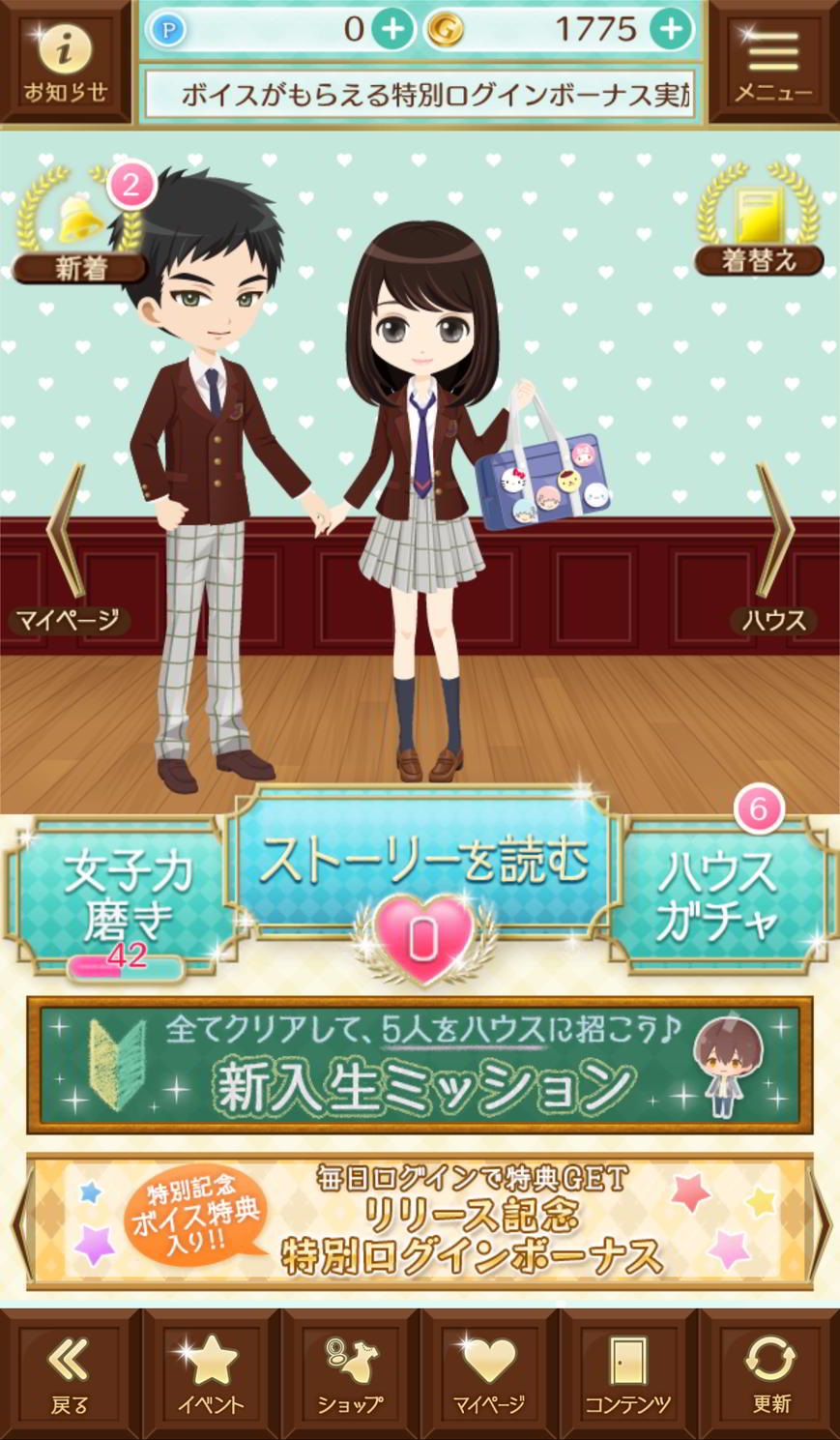The image size is (840, 1440).
Task: Go to ハウス with right arrow
Action: point(773,551)
